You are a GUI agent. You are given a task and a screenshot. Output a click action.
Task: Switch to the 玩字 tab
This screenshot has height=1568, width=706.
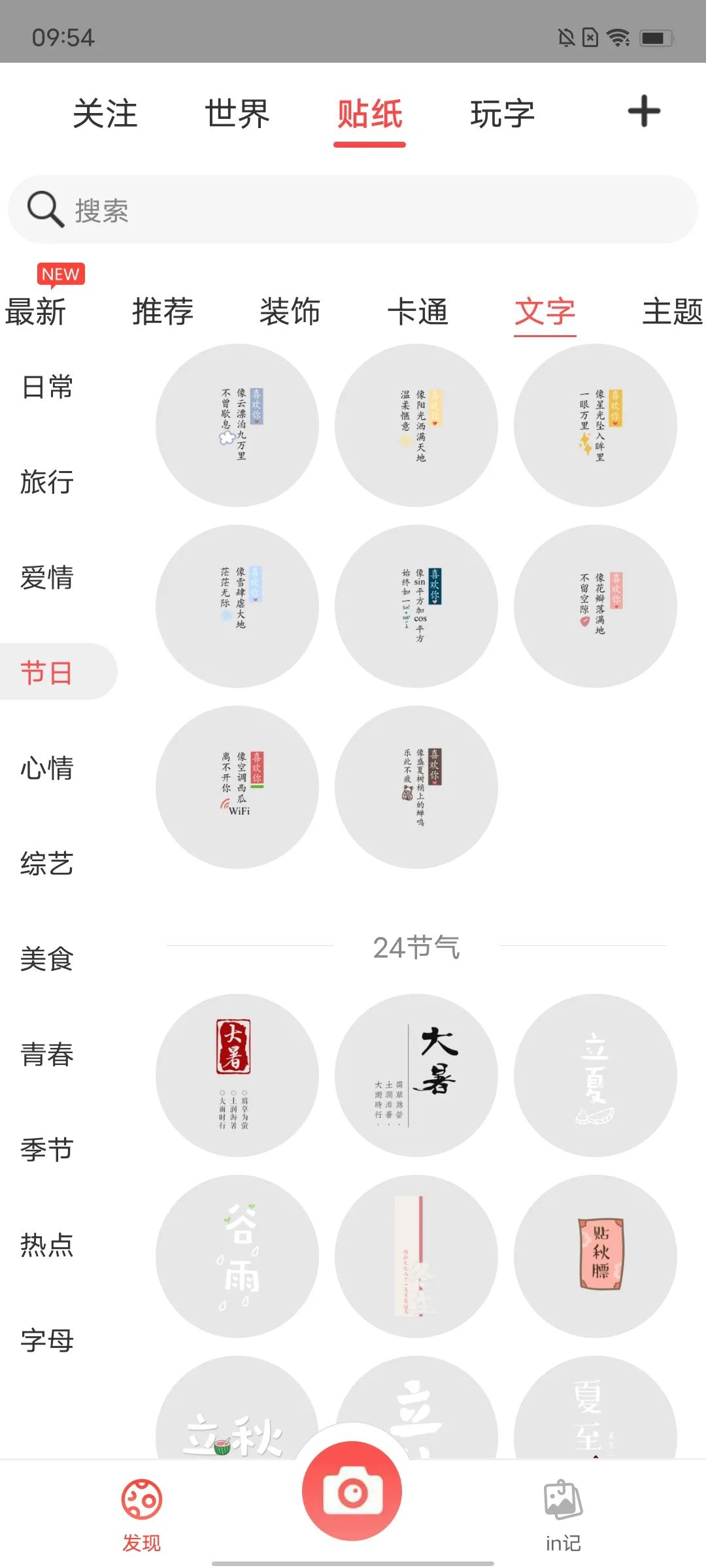[502, 112]
